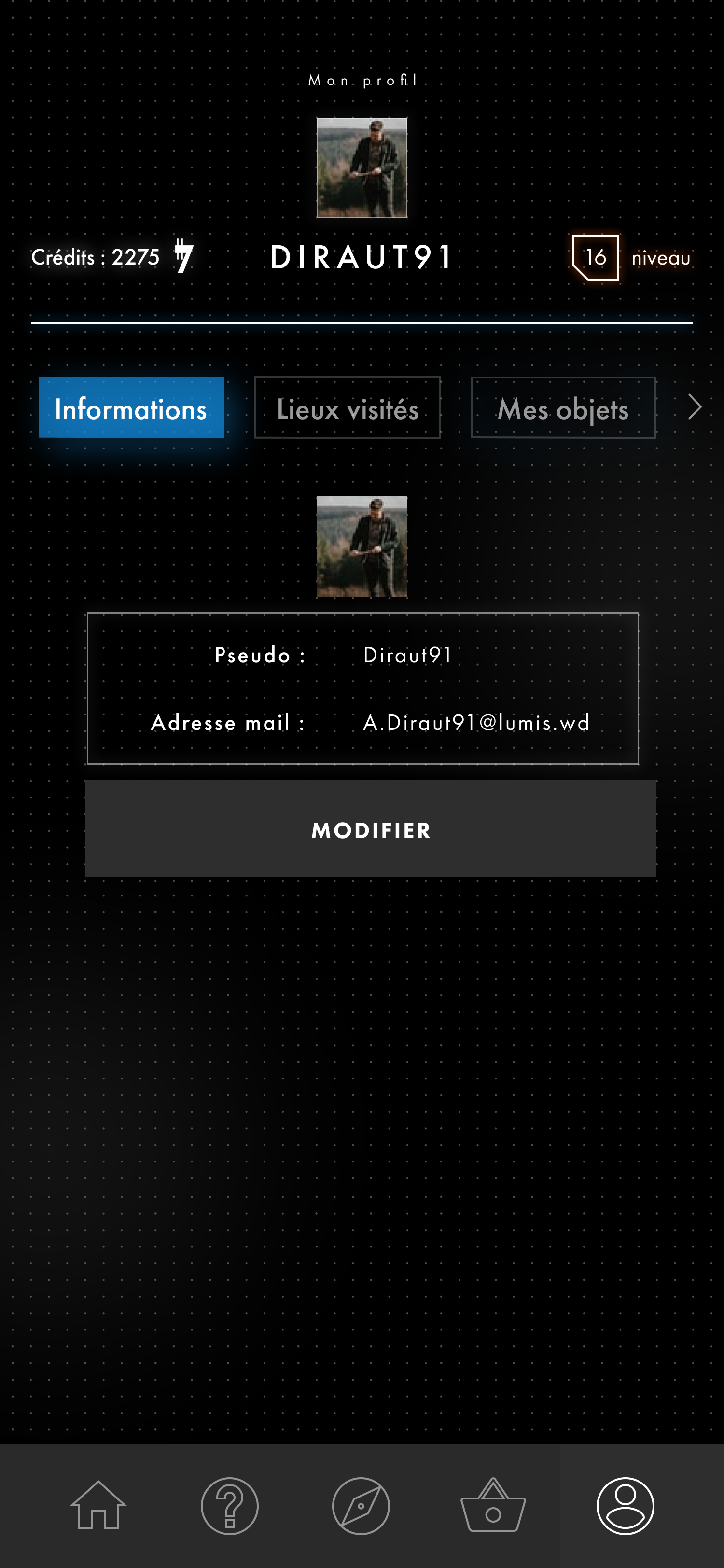
Task: Open the question mark help section
Action: 229,1505
